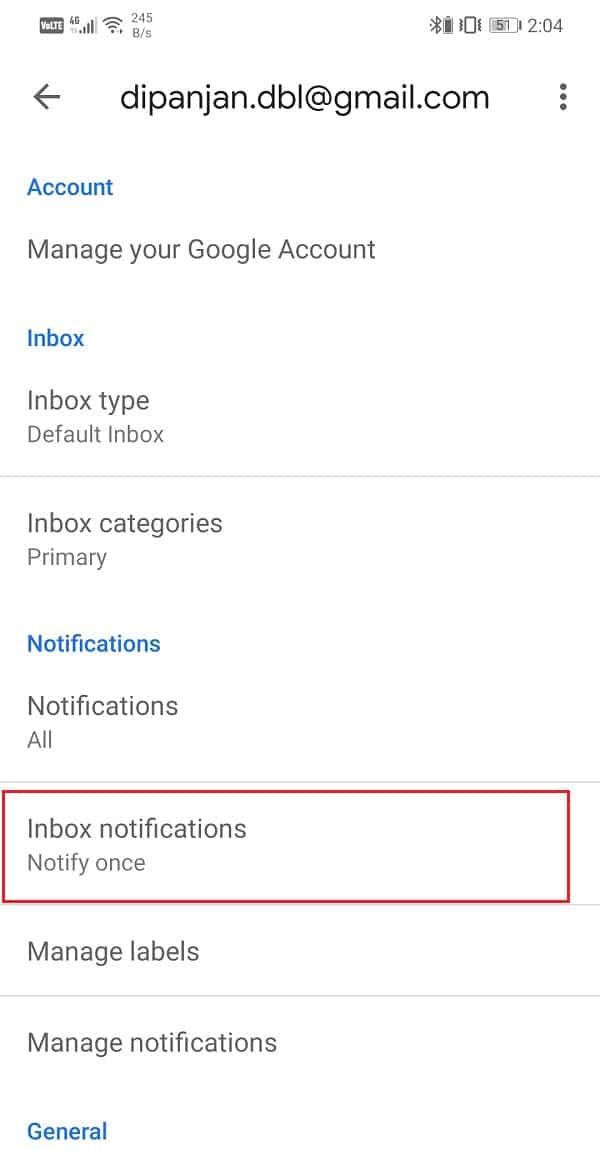
Task: Go back using the arrow
Action: (x=47, y=97)
